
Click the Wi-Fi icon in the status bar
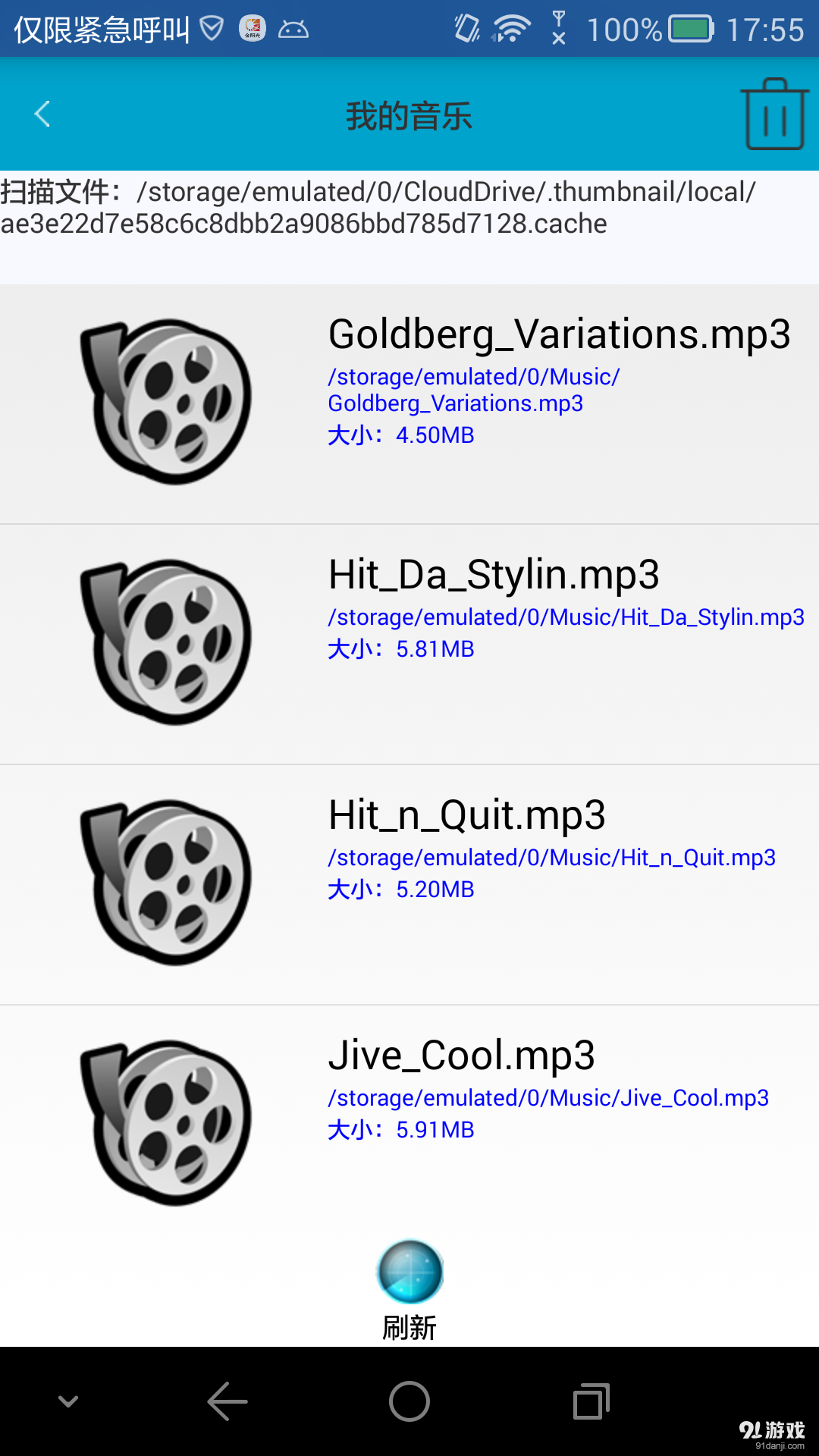coord(510,29)
